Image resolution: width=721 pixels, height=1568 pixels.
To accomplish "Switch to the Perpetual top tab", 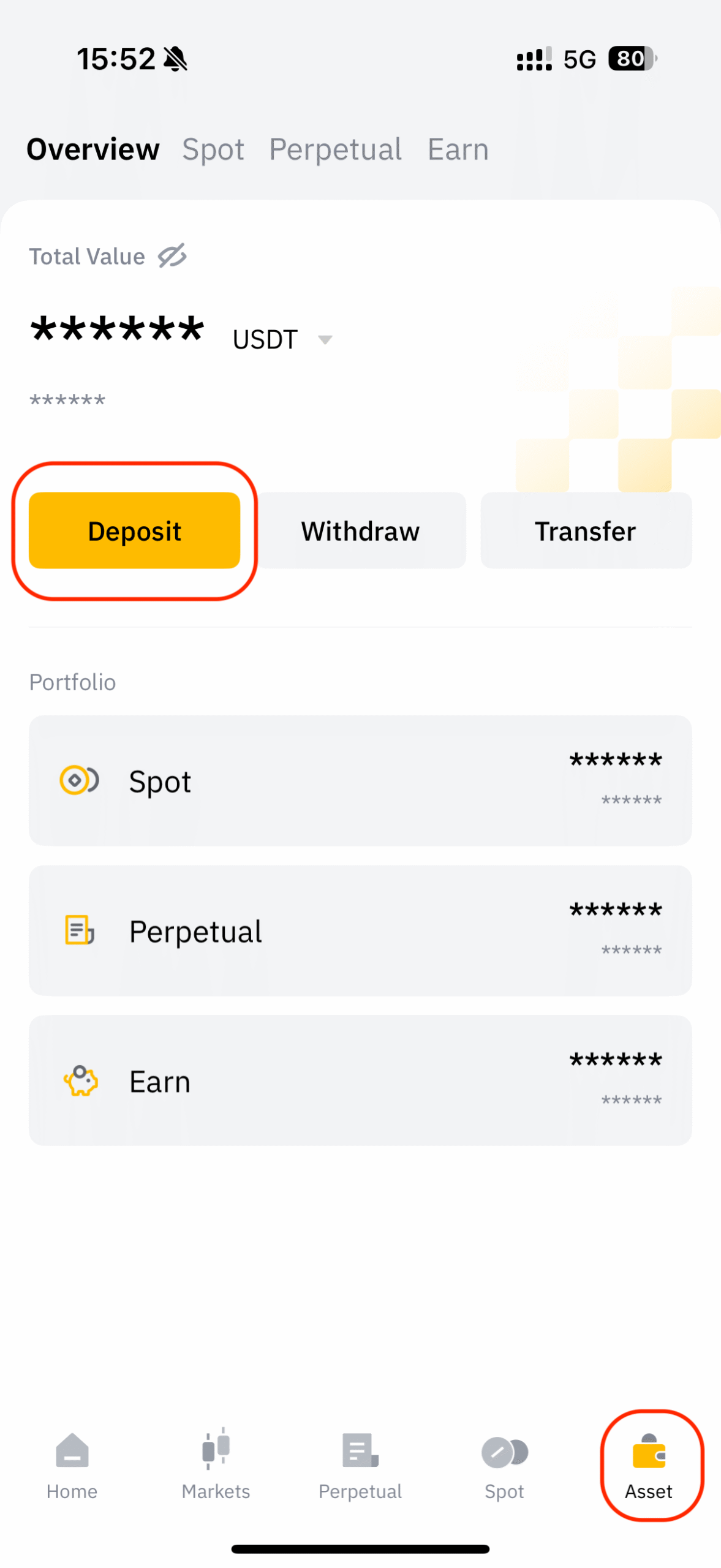I will pos(335,149).
